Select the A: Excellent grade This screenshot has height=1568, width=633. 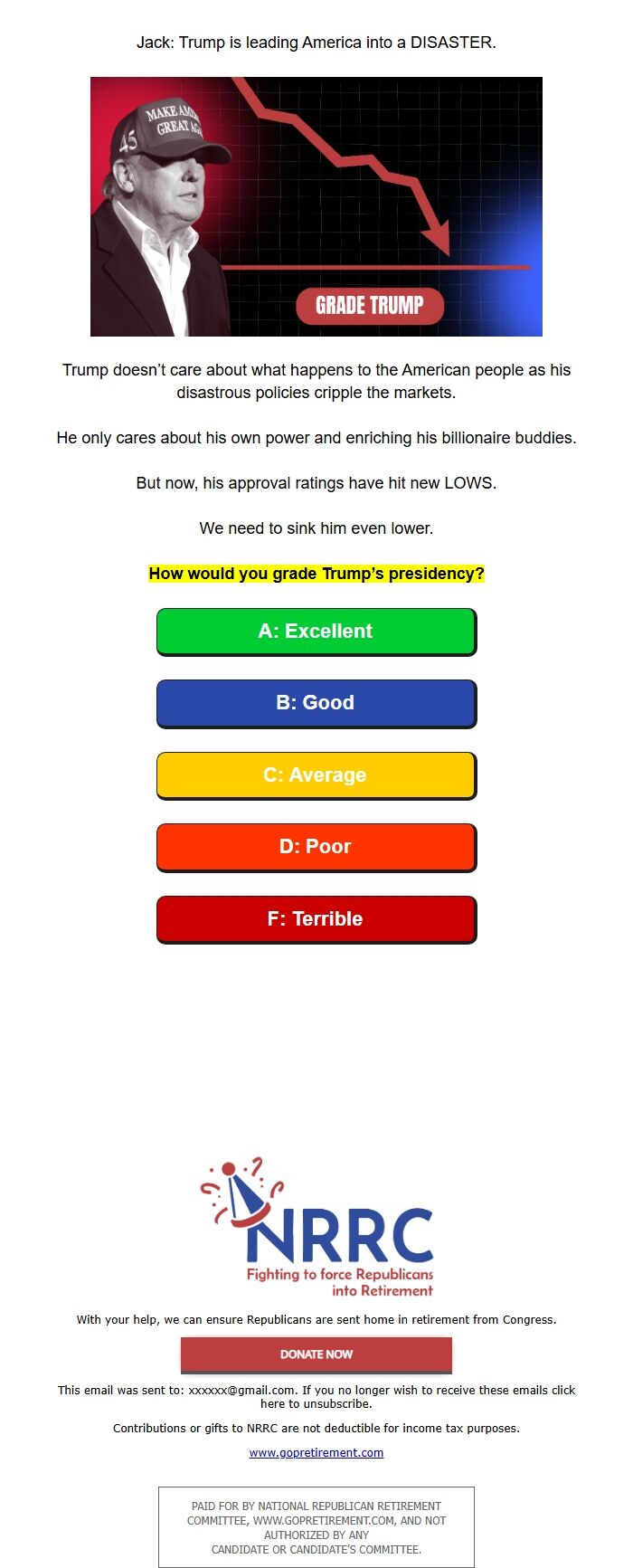[316, 632]
